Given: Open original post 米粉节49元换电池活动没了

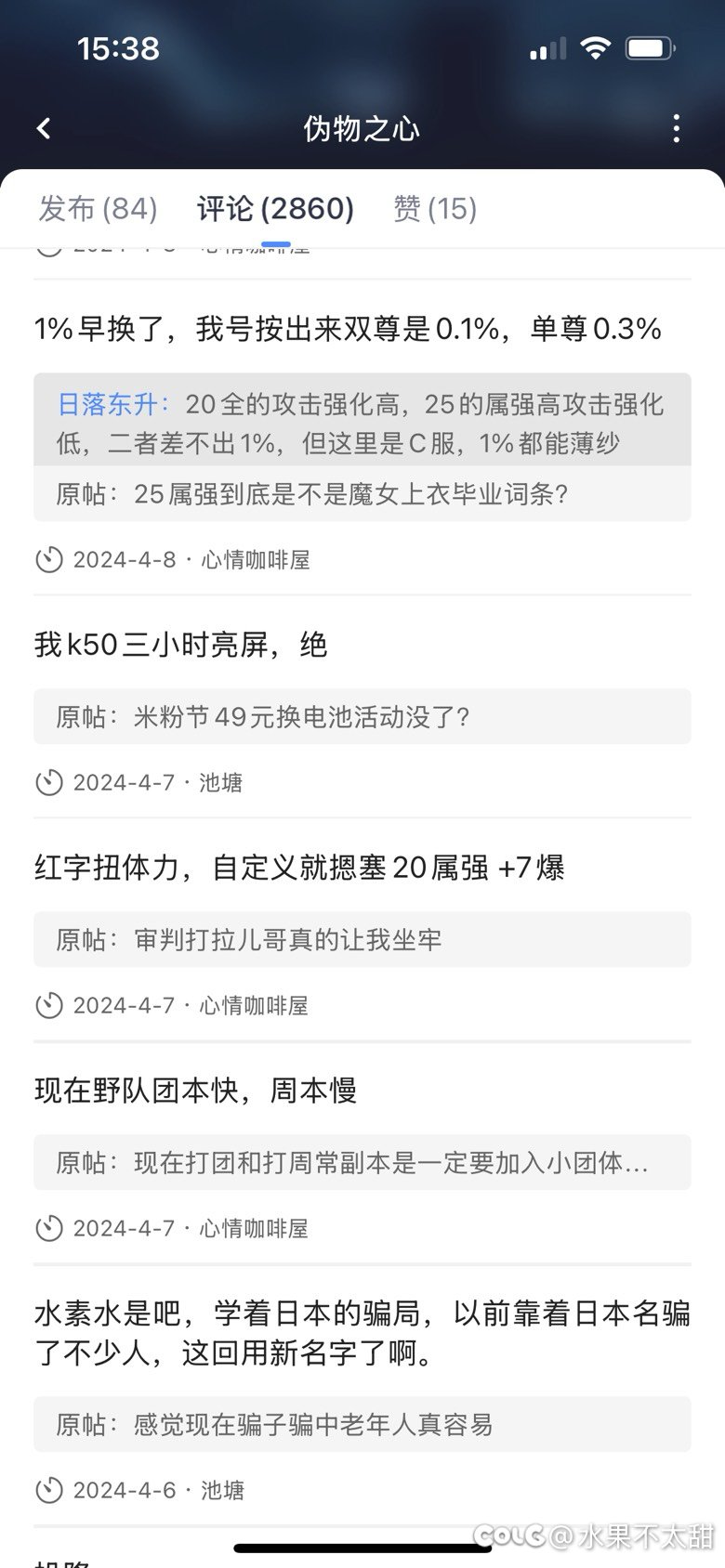Looking at the screenshot, I should (362, 717).
